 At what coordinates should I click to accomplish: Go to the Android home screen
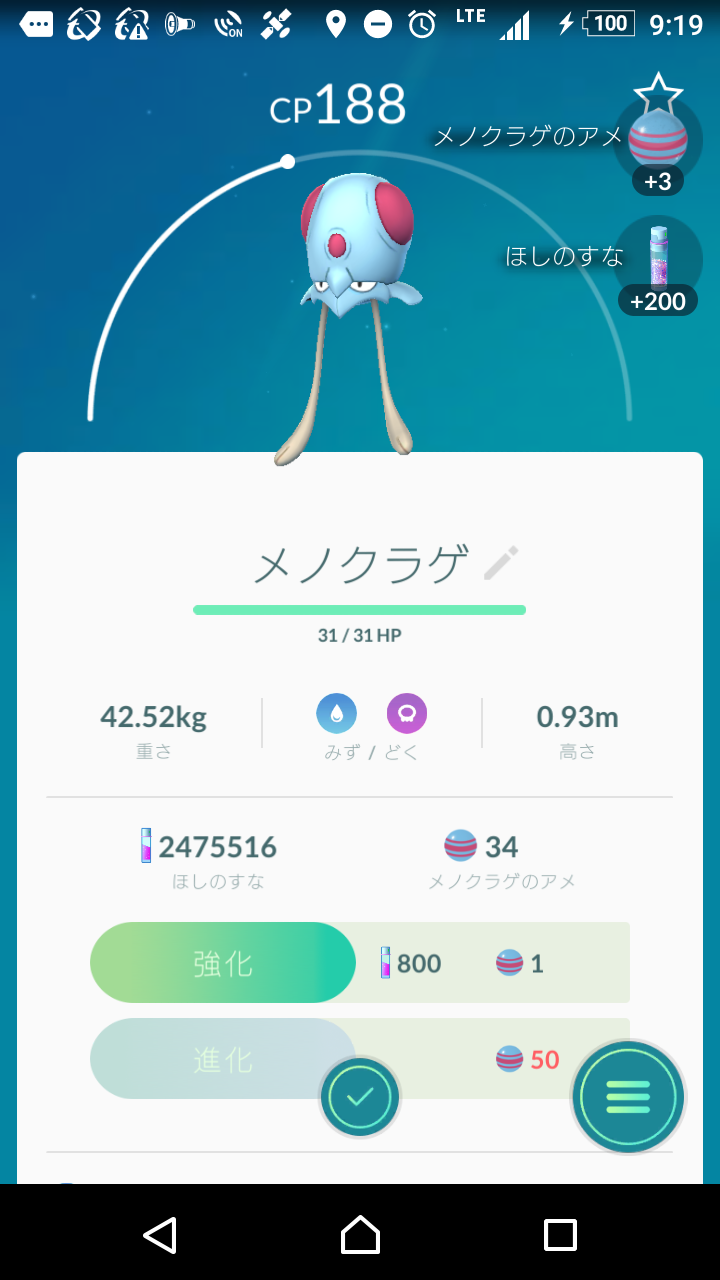[360, 1235]
